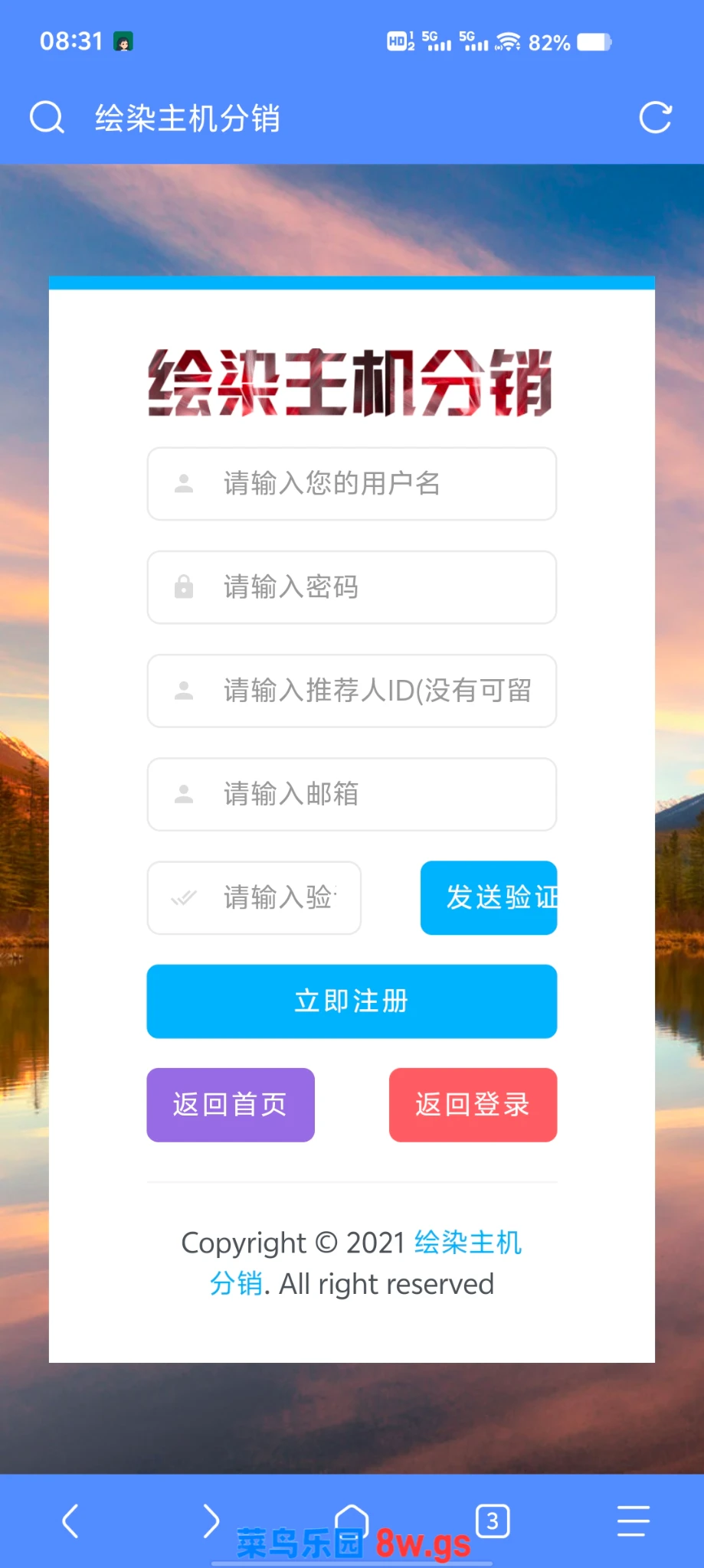
Task: Tap the verification code field
Action: point(254,897)
